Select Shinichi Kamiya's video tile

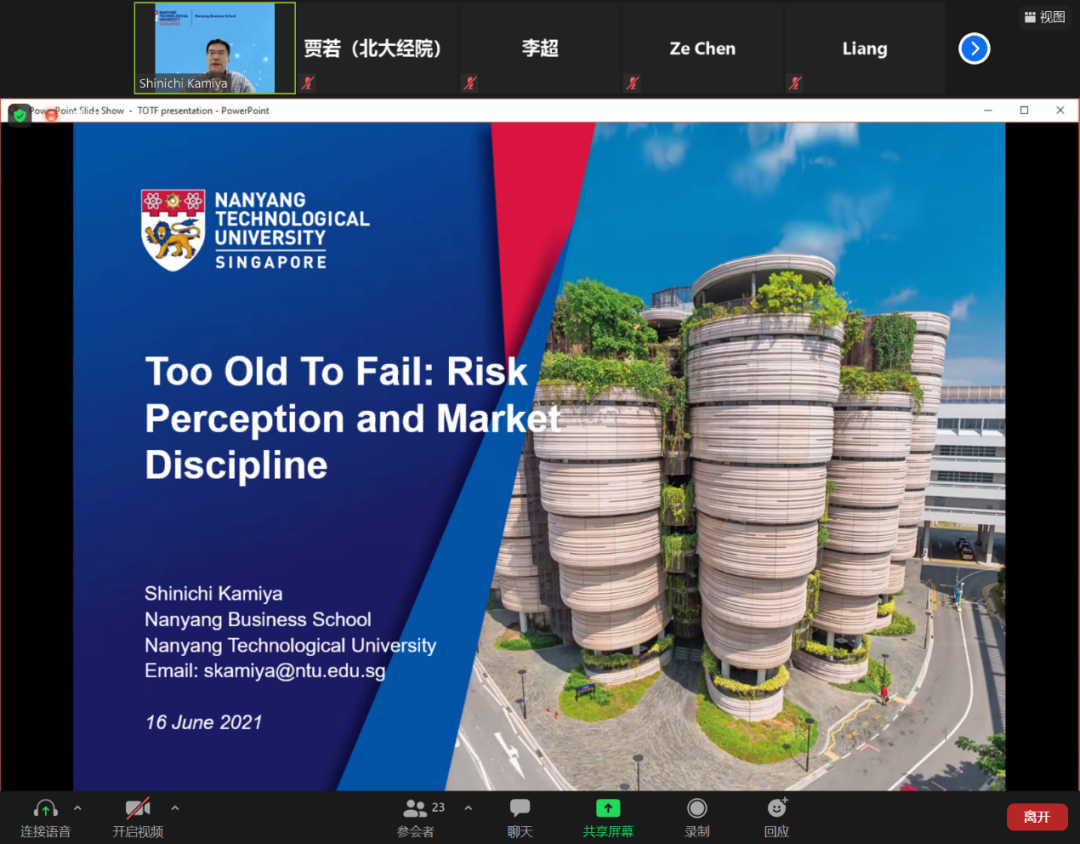tap(215, 48)
